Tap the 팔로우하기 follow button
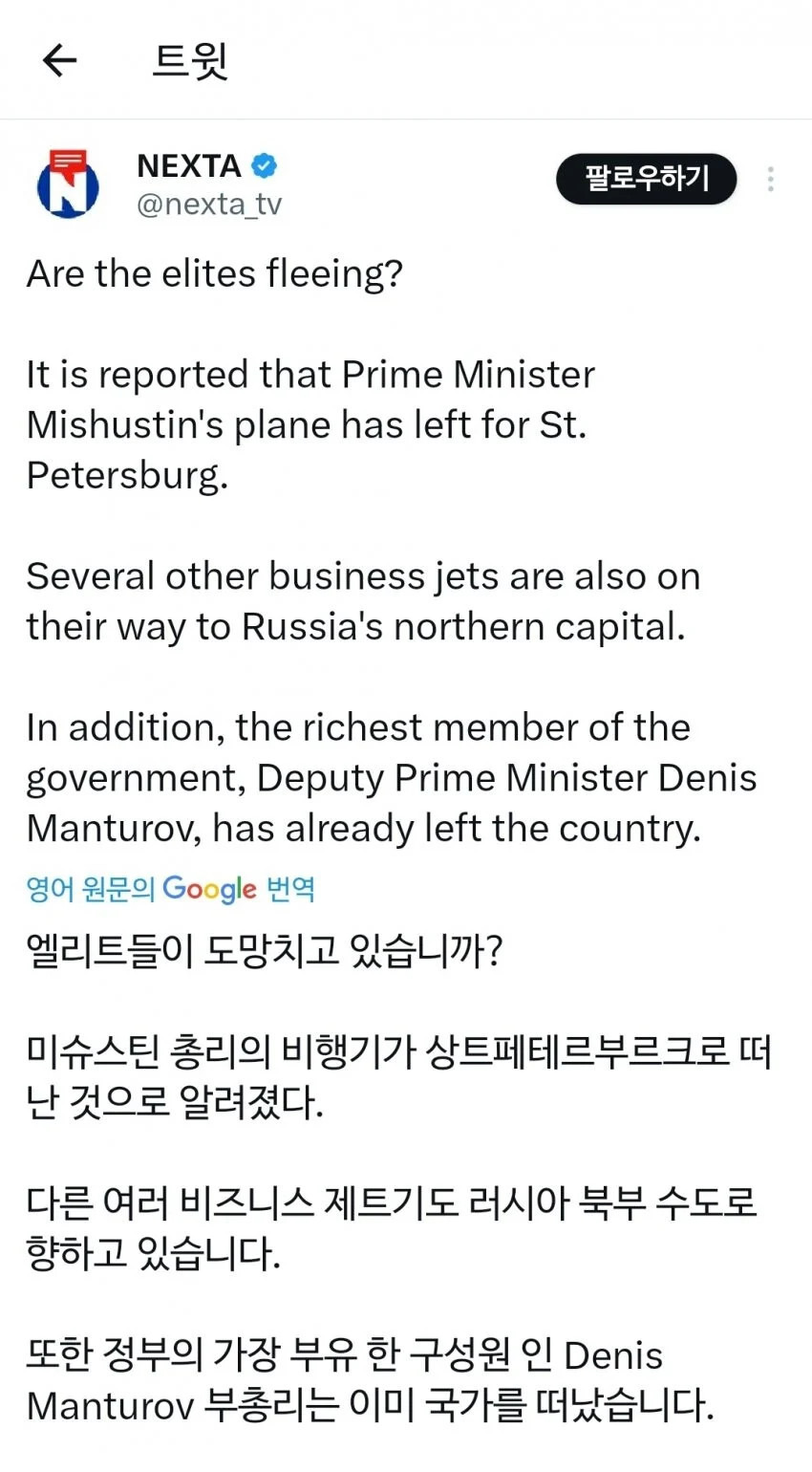This screenshot has height=1472, width=812. (x=647, y=179)
